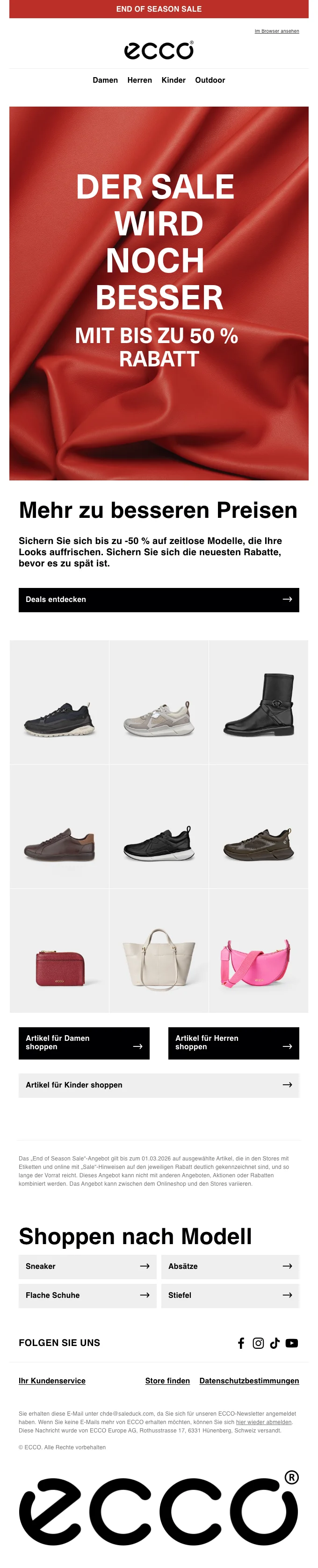
Task: Unsubscribe via 'hier wieder abmelden' link
Action: pyautogui.click(x=264, y=1422)
